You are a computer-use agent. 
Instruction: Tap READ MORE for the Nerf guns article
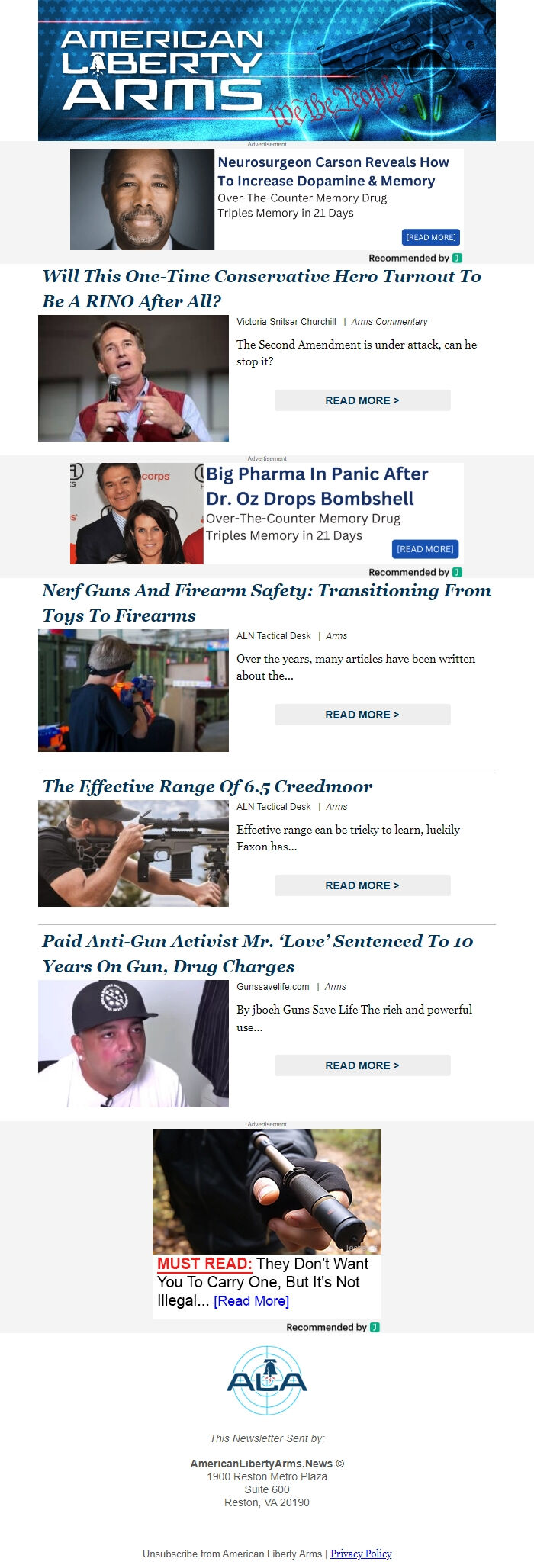point(362,715)
